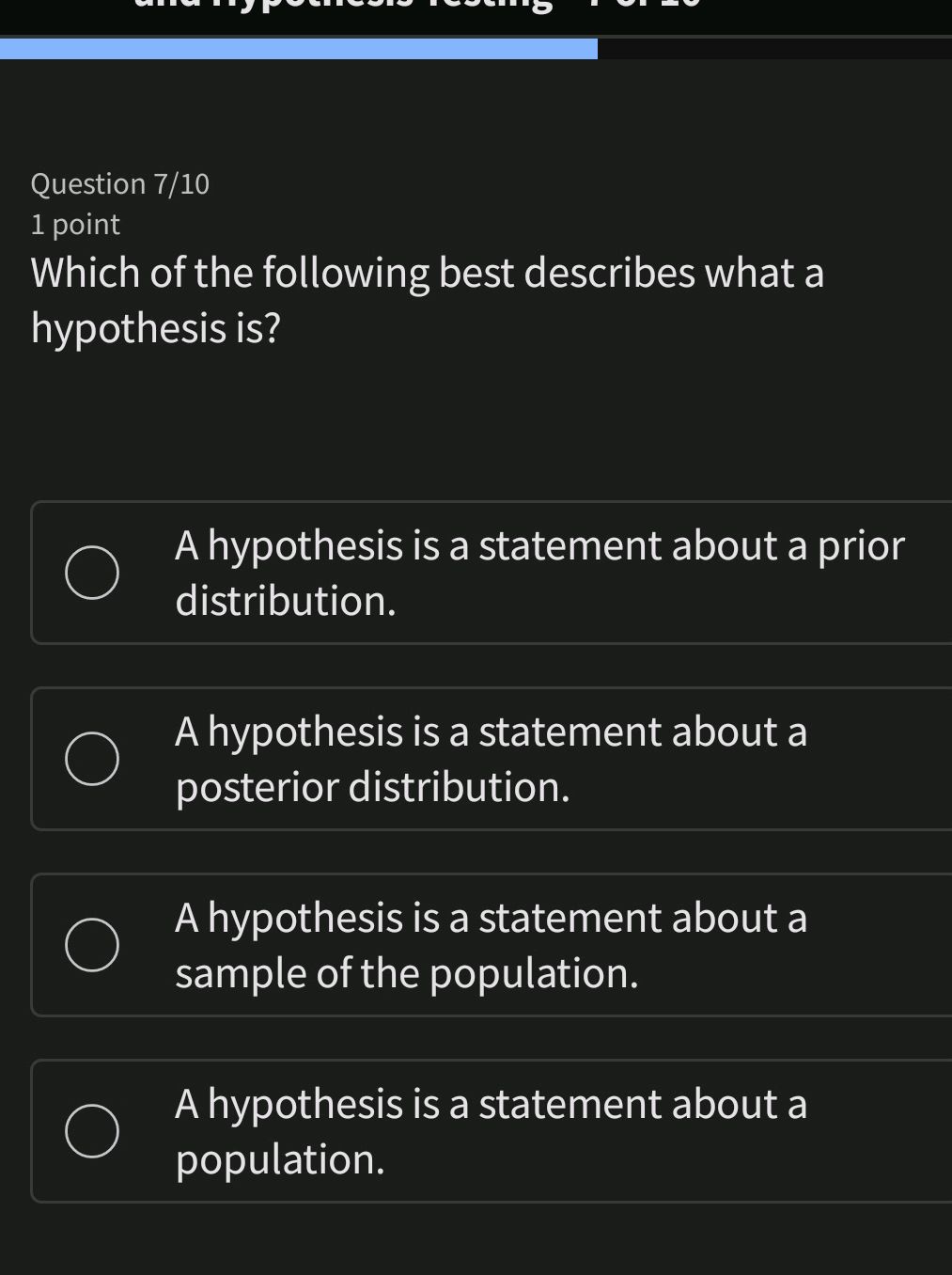Viewport: 952px width, 1275px height.
Task: Choose the answer card about a population
Action: 489,1129
